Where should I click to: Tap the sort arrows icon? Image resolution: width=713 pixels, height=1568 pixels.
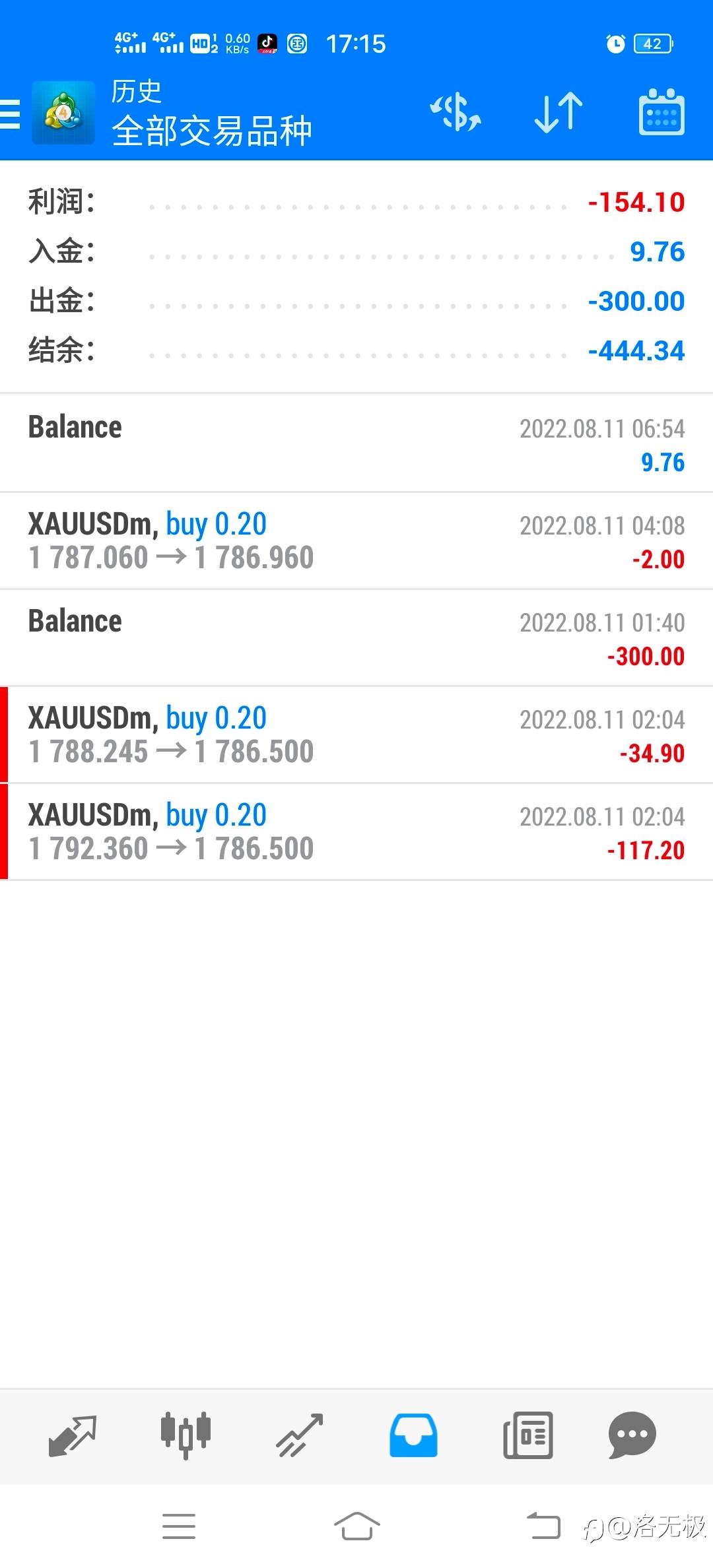tap(559, 112)
